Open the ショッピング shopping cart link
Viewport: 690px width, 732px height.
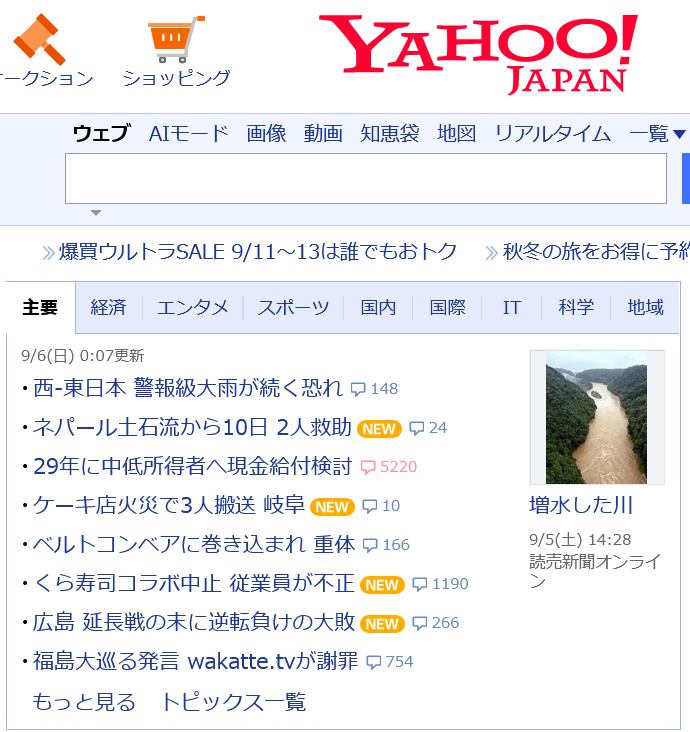point(176,51)
